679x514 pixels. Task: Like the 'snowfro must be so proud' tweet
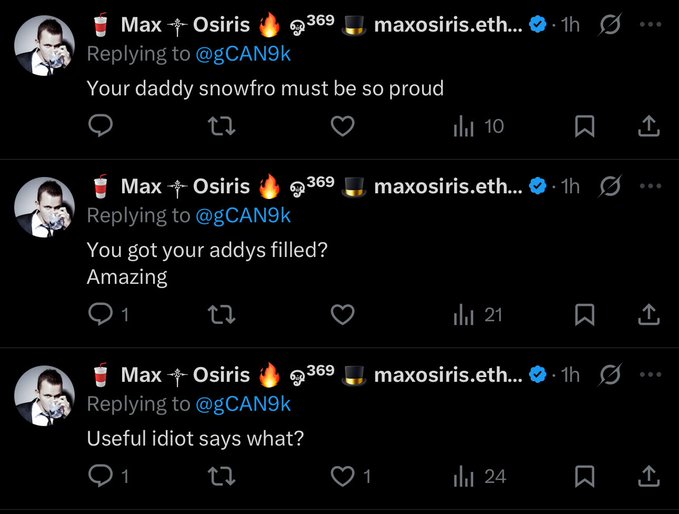(x=343, y=126)
